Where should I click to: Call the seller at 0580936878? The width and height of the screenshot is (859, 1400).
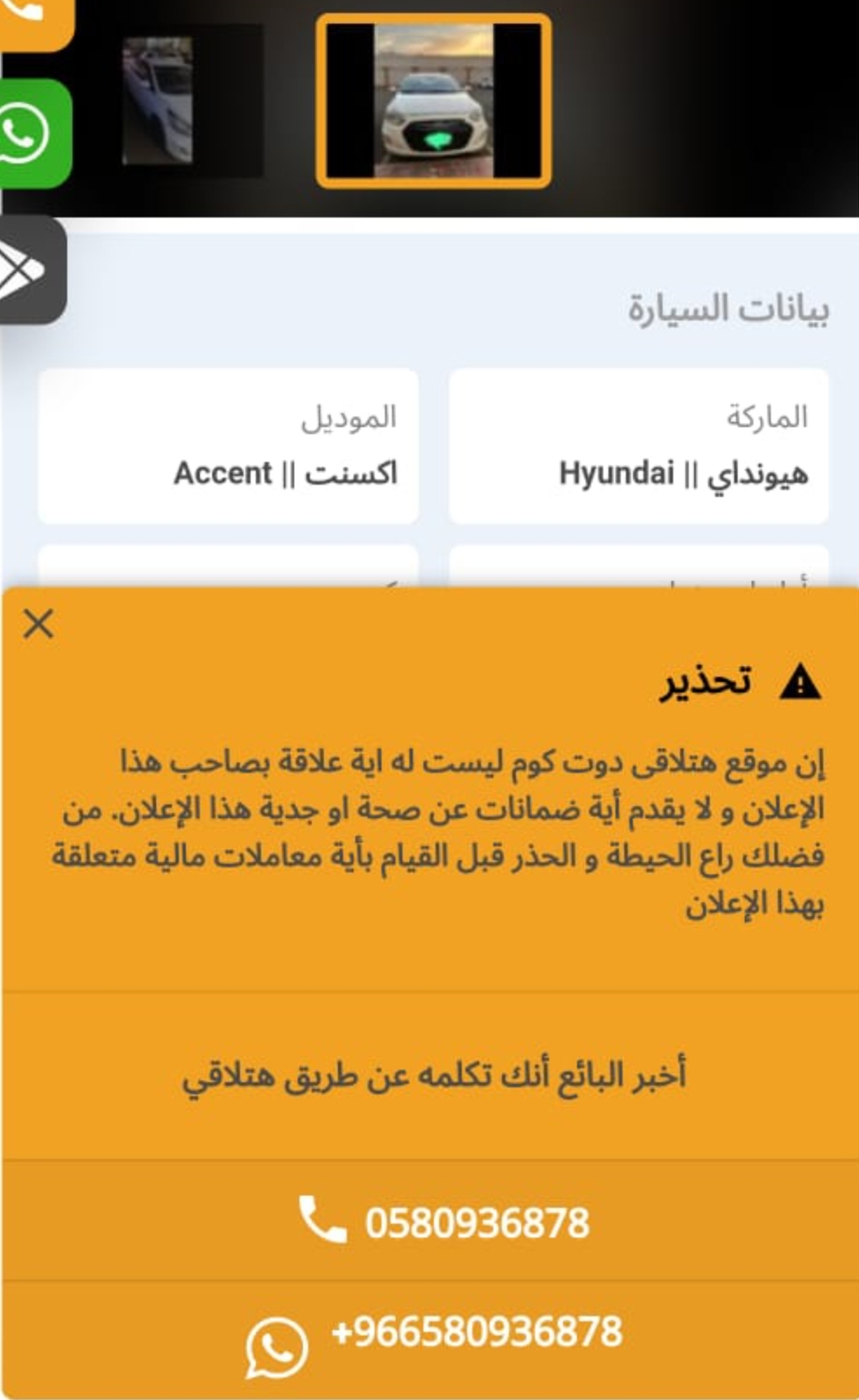[429, 1221]
